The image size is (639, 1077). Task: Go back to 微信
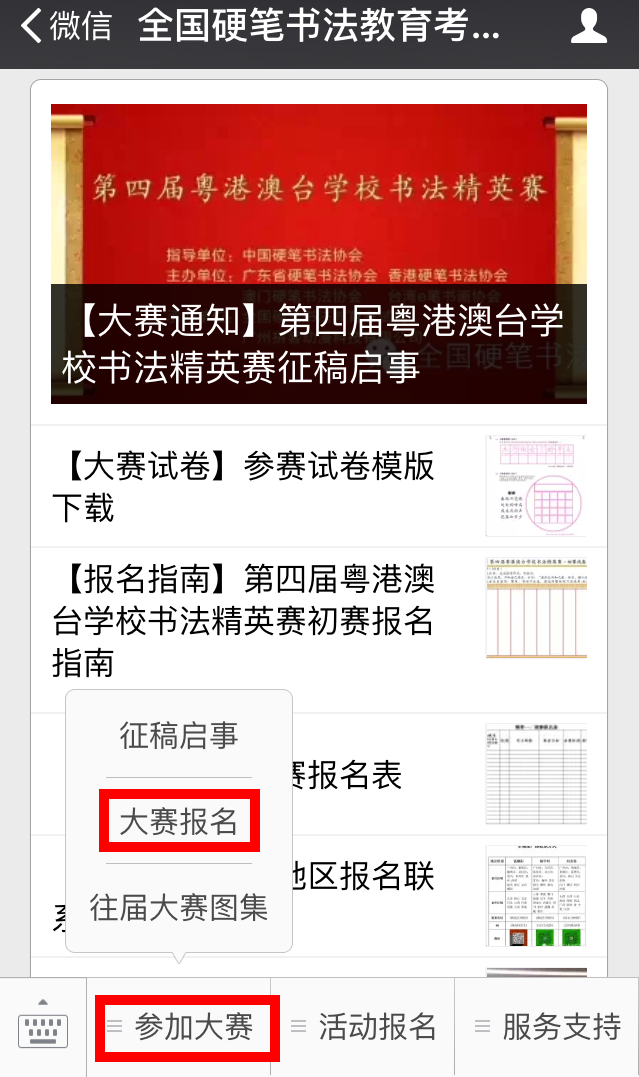[x=66, y=27]
